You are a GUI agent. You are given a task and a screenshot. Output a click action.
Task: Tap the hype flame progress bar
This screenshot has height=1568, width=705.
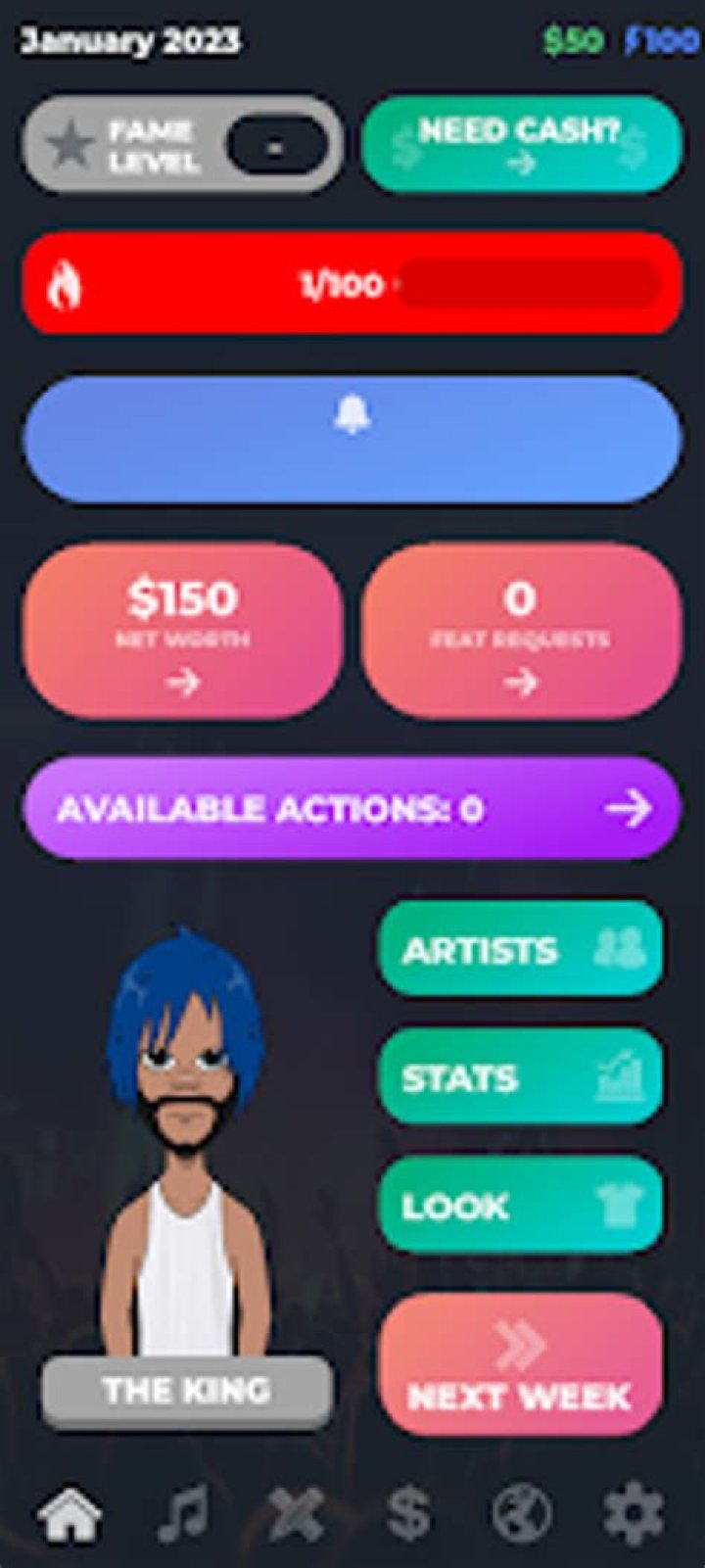tap(352, 284)
